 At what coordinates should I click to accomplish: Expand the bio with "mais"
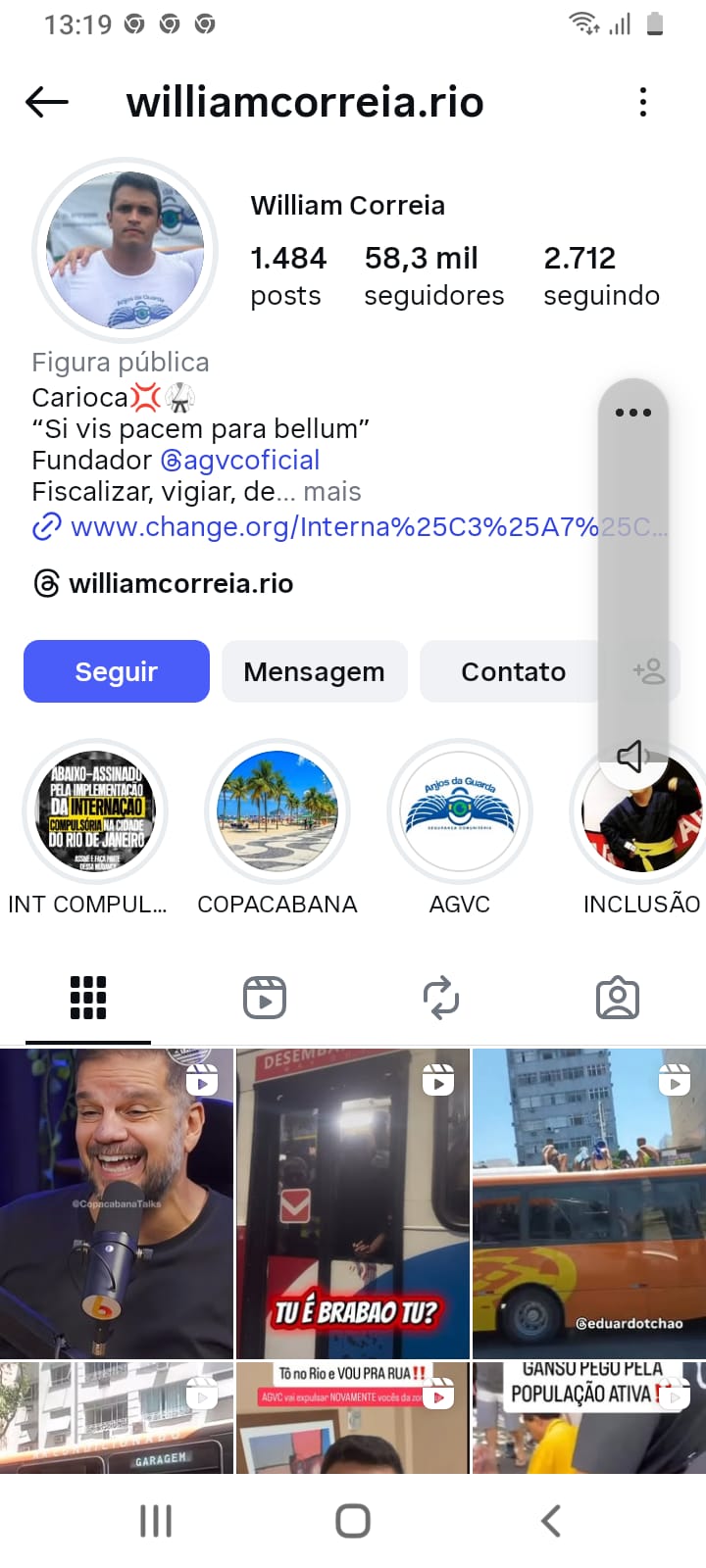331,492
